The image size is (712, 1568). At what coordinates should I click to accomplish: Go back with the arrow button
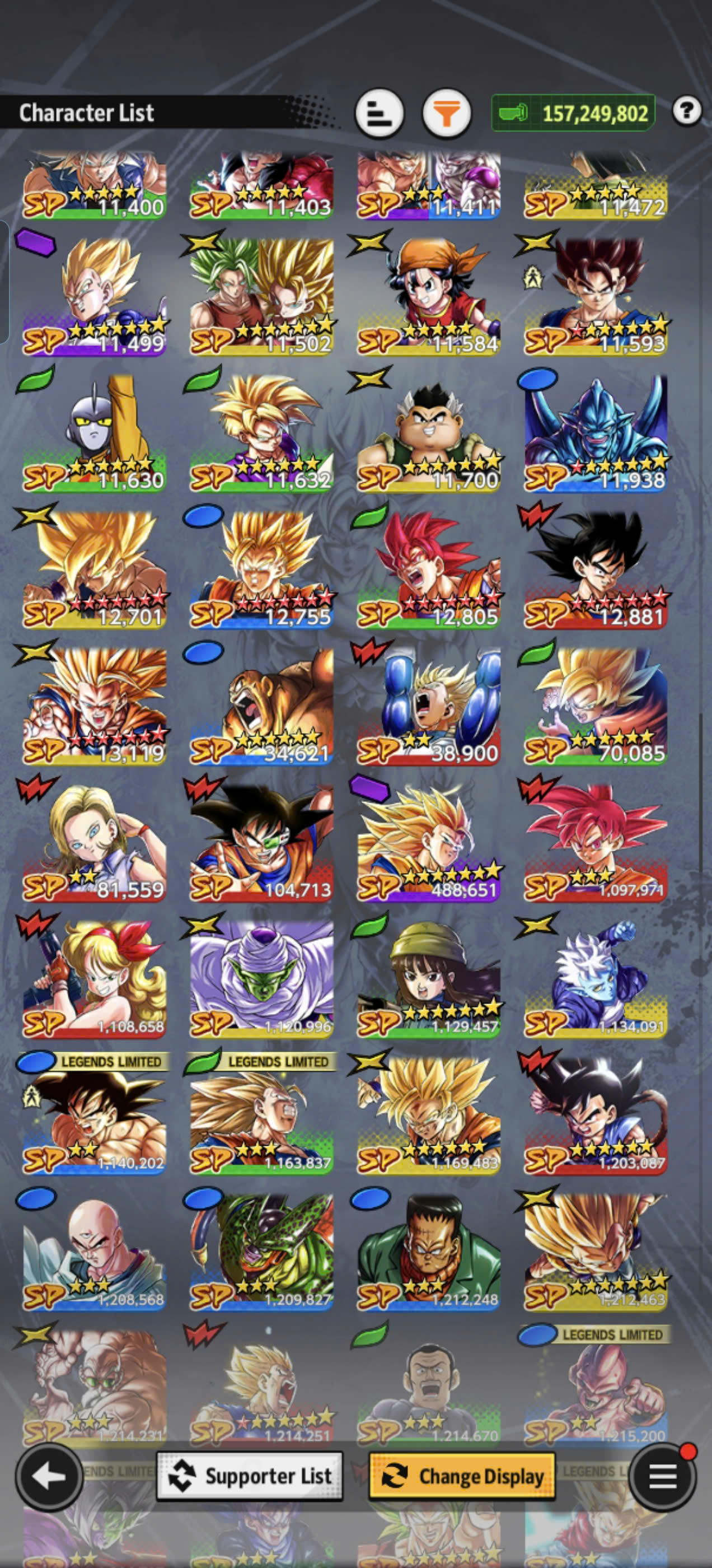pos(49,1476)
